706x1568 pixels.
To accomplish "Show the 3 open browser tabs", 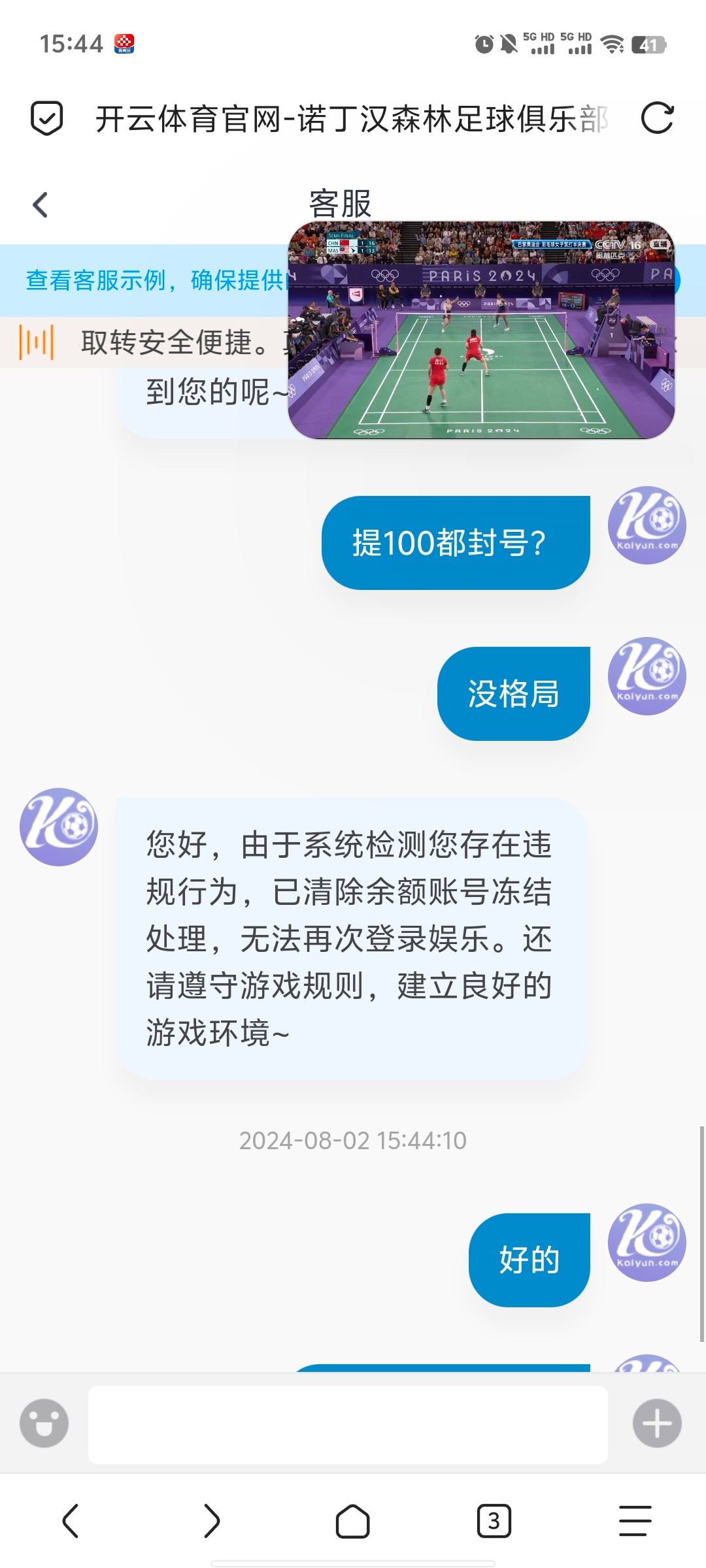I will [x=494, y=1521].
